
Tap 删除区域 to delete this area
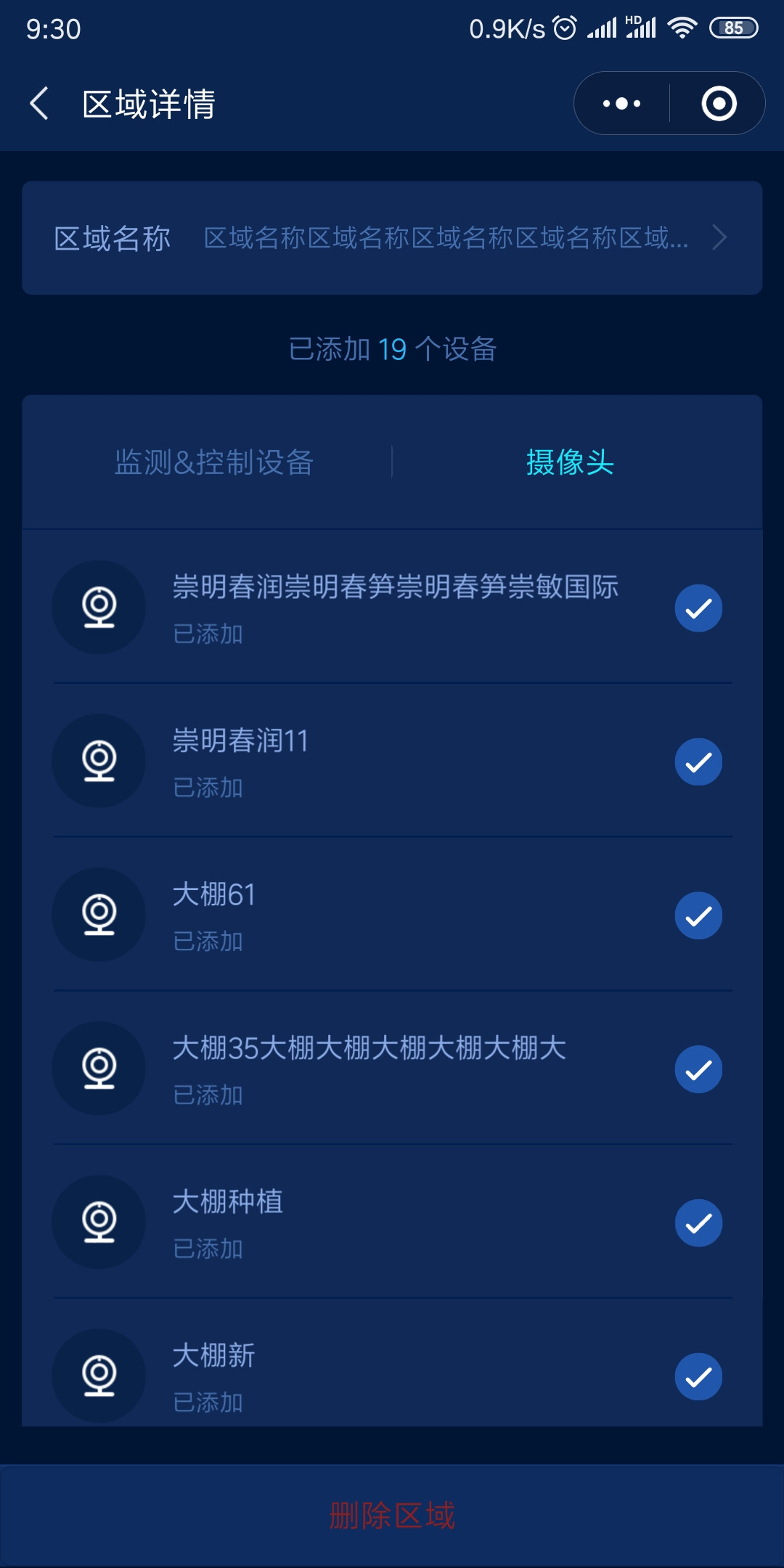pyautogui.click(x=392, y=1516)
